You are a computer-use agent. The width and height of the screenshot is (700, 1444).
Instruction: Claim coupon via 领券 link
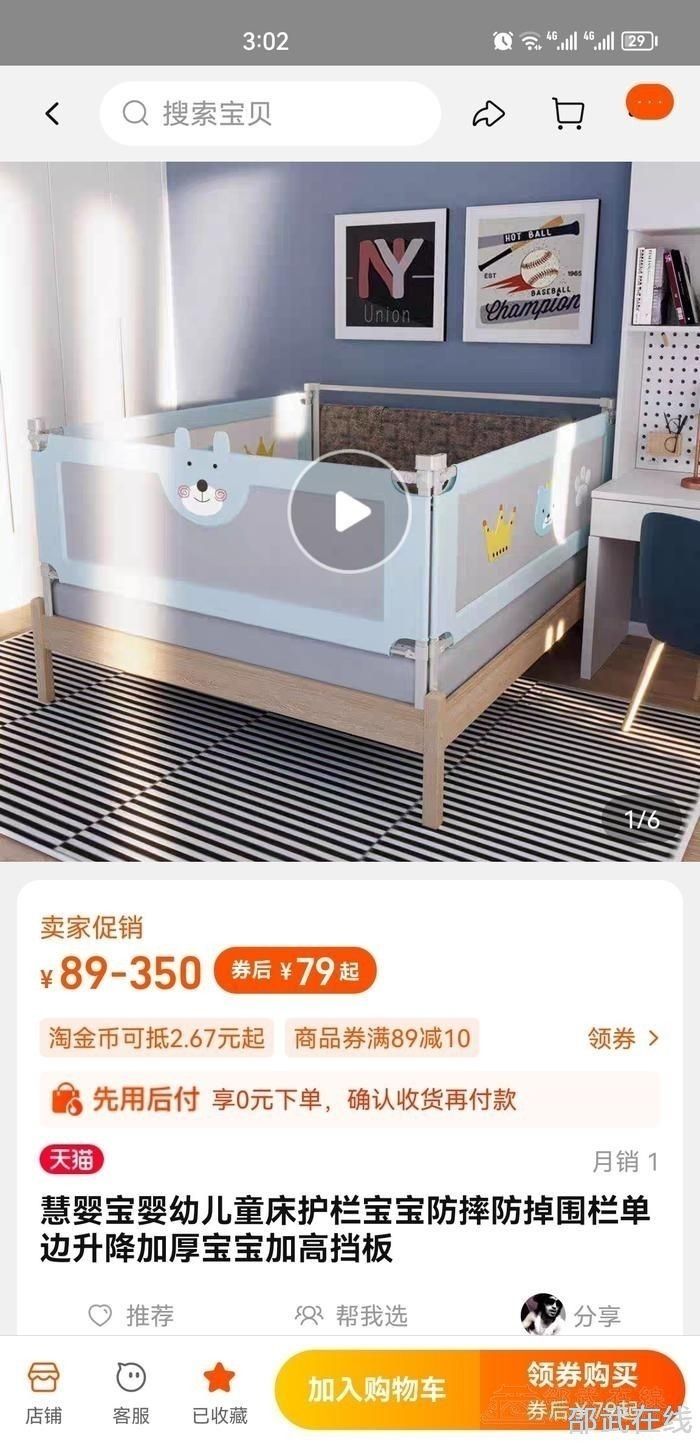623,1038
